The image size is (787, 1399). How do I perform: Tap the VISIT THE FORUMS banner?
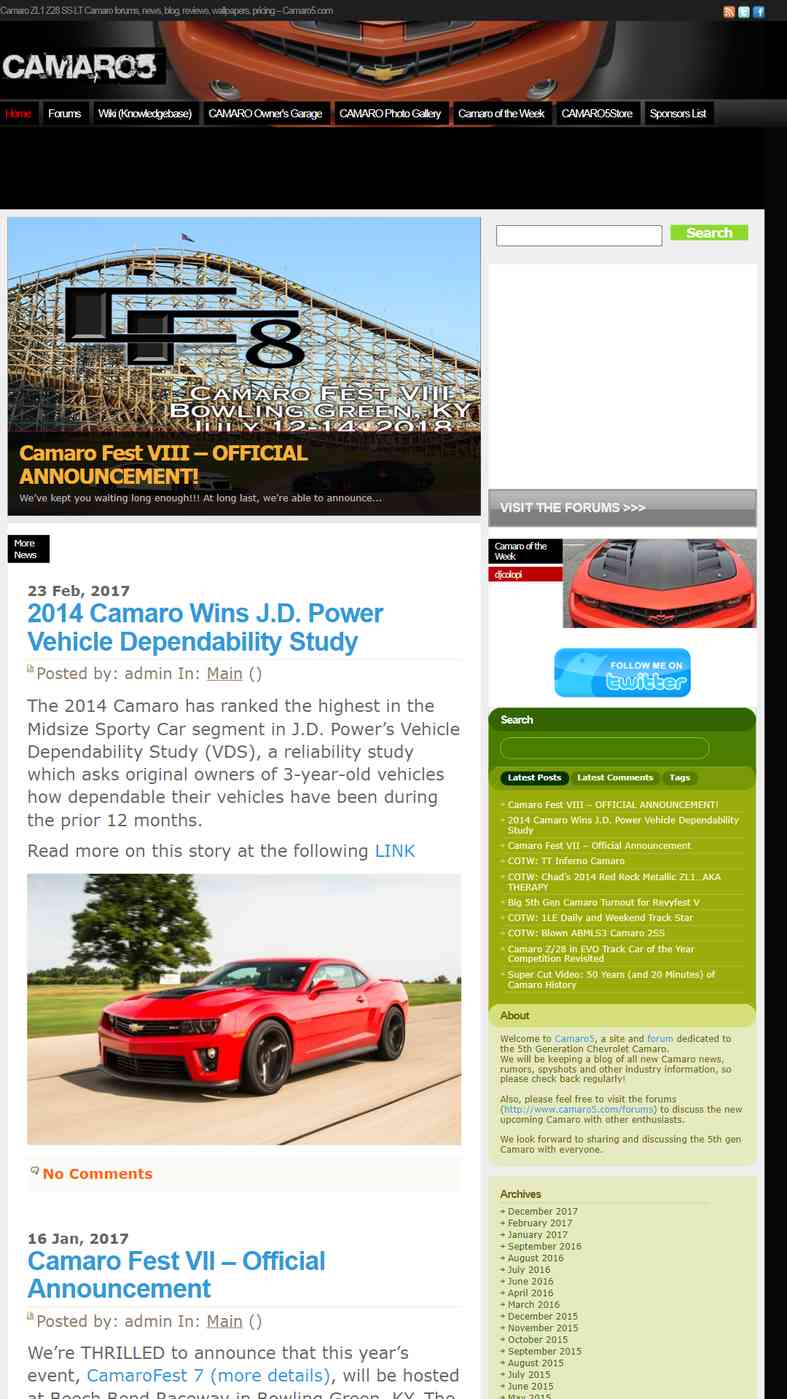click(x=622, y=507)
